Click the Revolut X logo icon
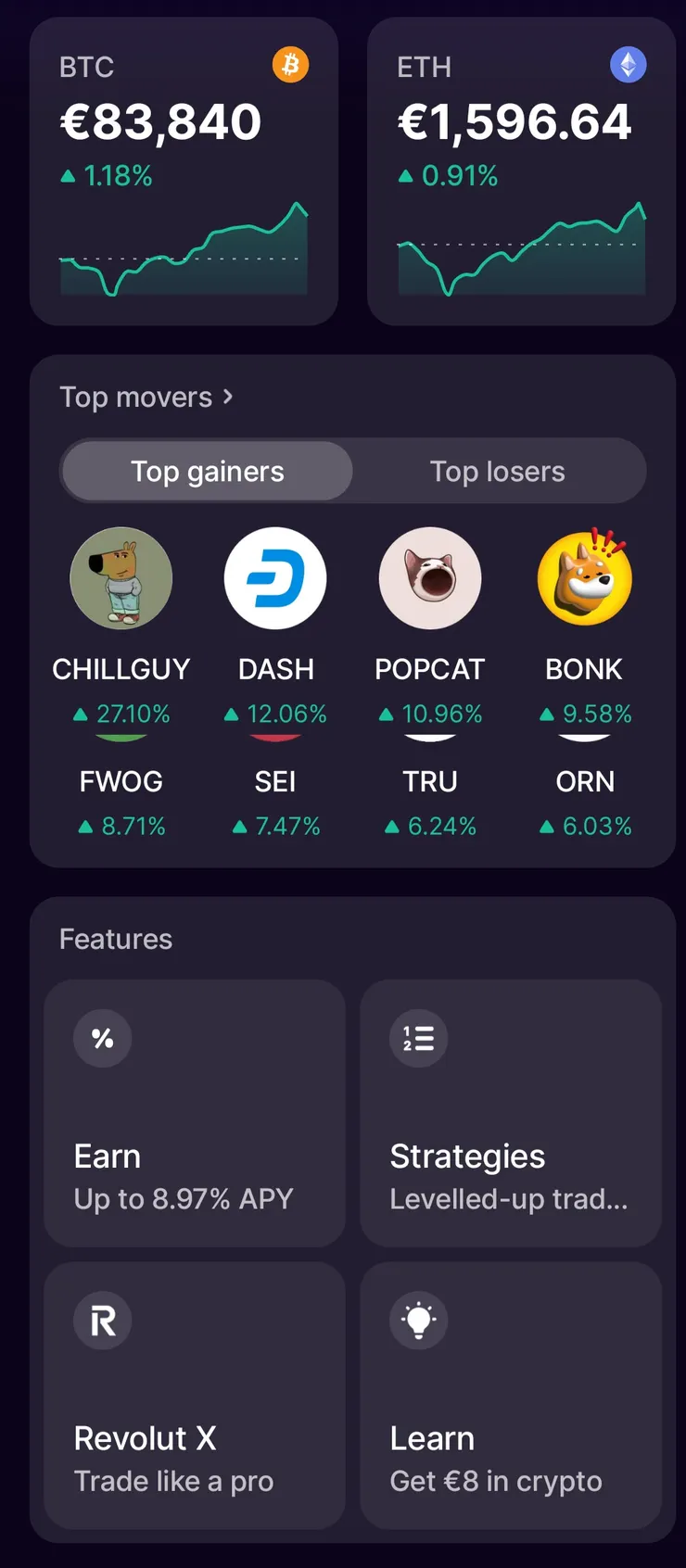This screenshot has height=1568, width=686. 102,1321
